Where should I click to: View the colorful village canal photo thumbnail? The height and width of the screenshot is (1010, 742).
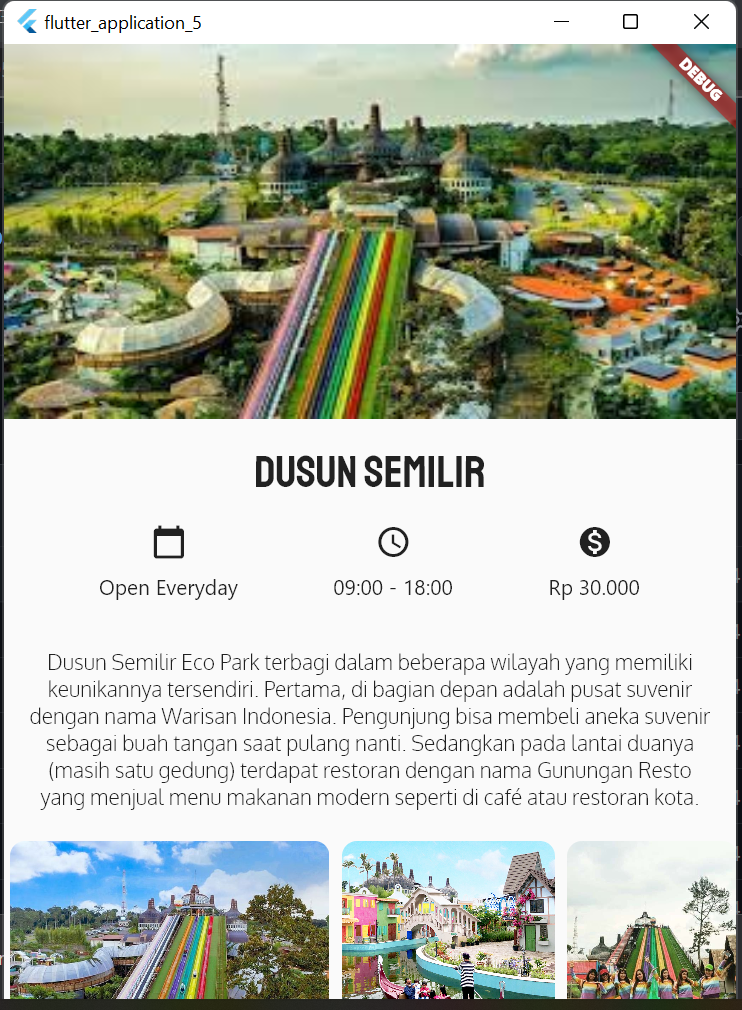(x=448, y=920)
